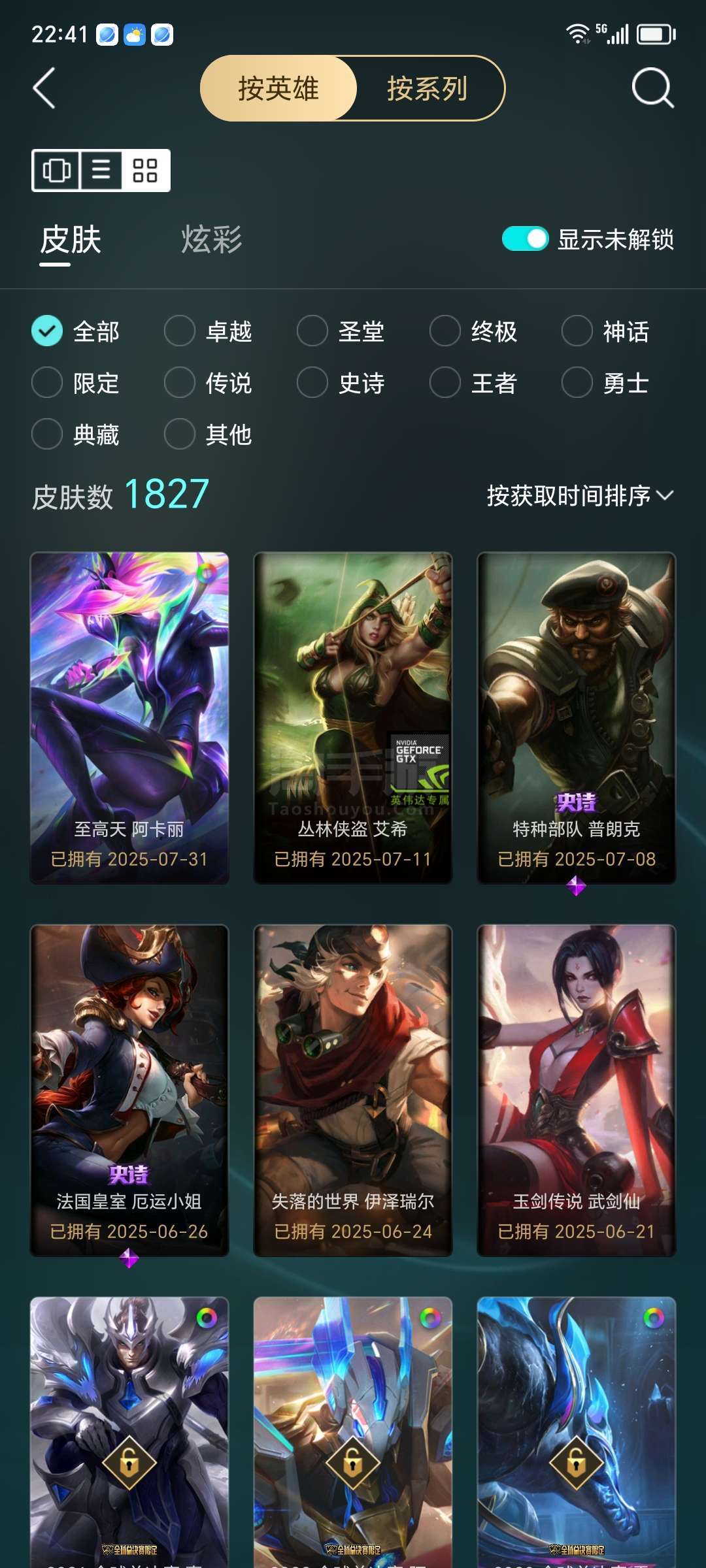Filter skins by 史诗
Viewport: 706px width, 1568px height.
(341, 383)
